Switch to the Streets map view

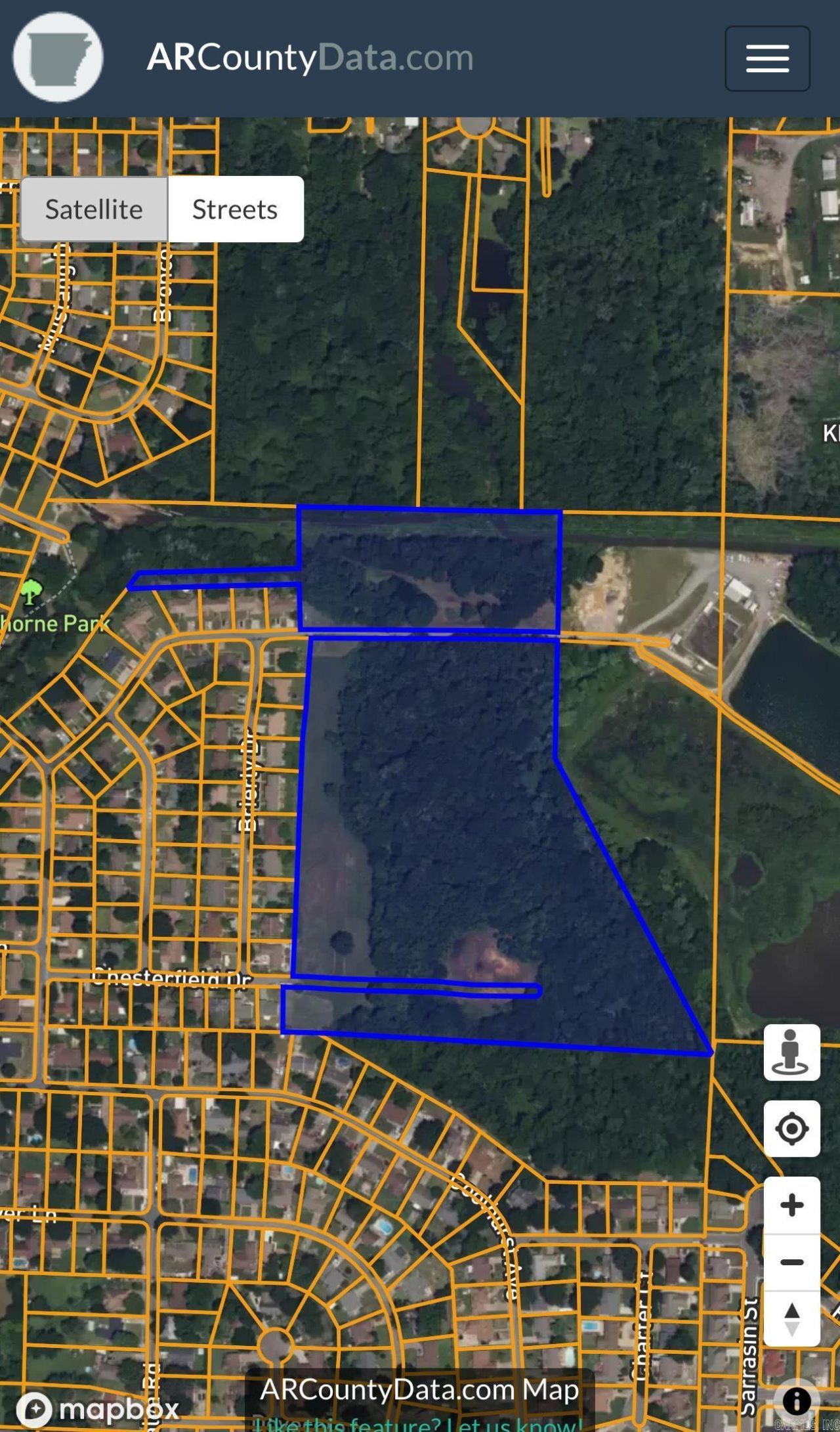pyautogui.click(x=235, y=209)
